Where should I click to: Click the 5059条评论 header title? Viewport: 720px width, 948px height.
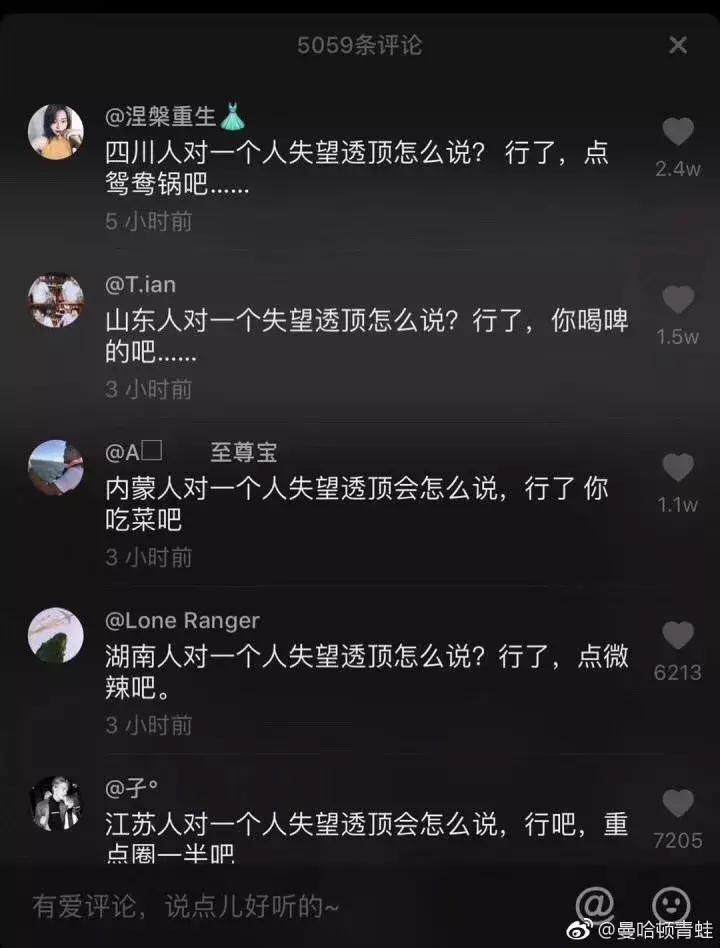tap(360, 45)
